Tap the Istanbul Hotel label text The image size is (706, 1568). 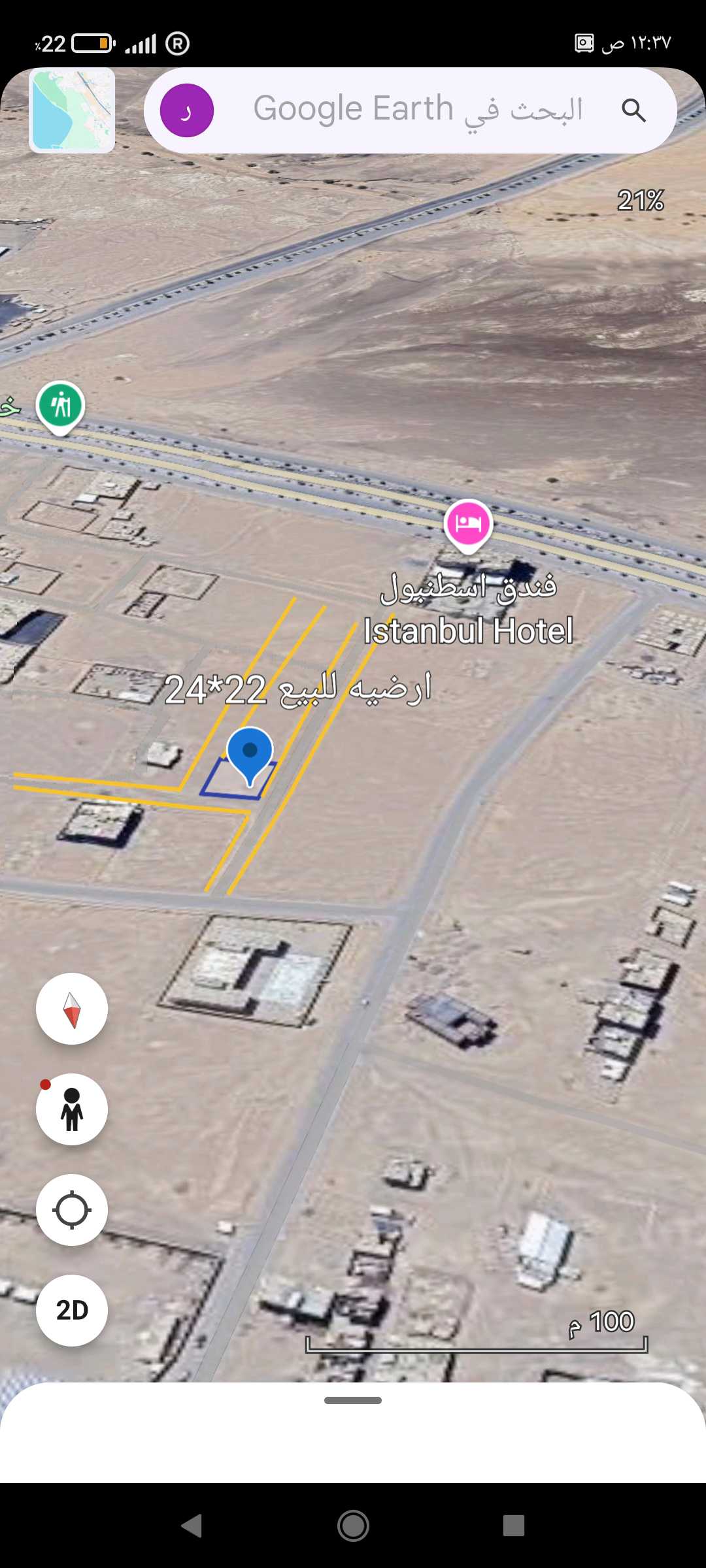point(468,631)
